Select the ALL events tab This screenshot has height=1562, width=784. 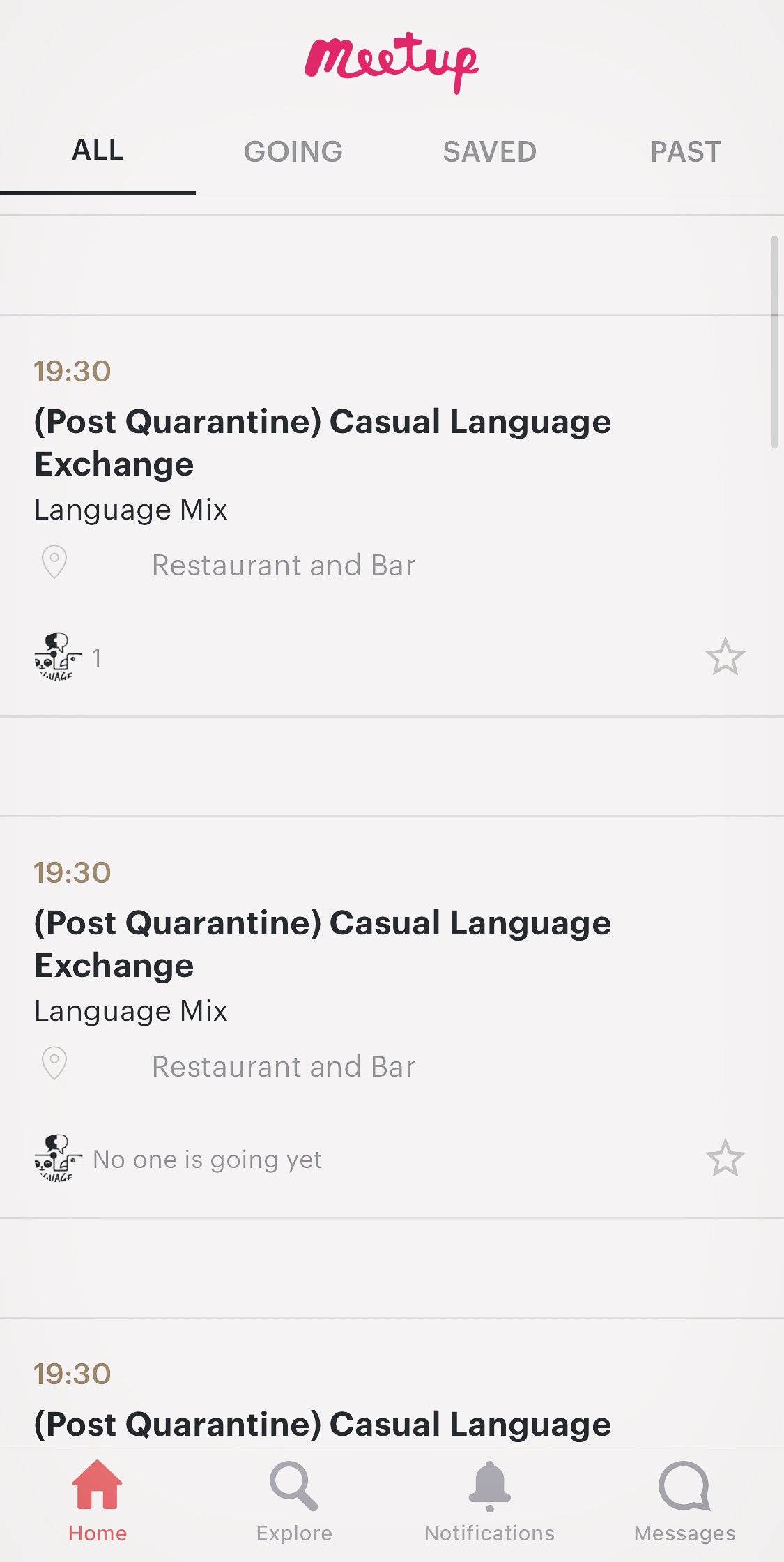pos(98,150)
